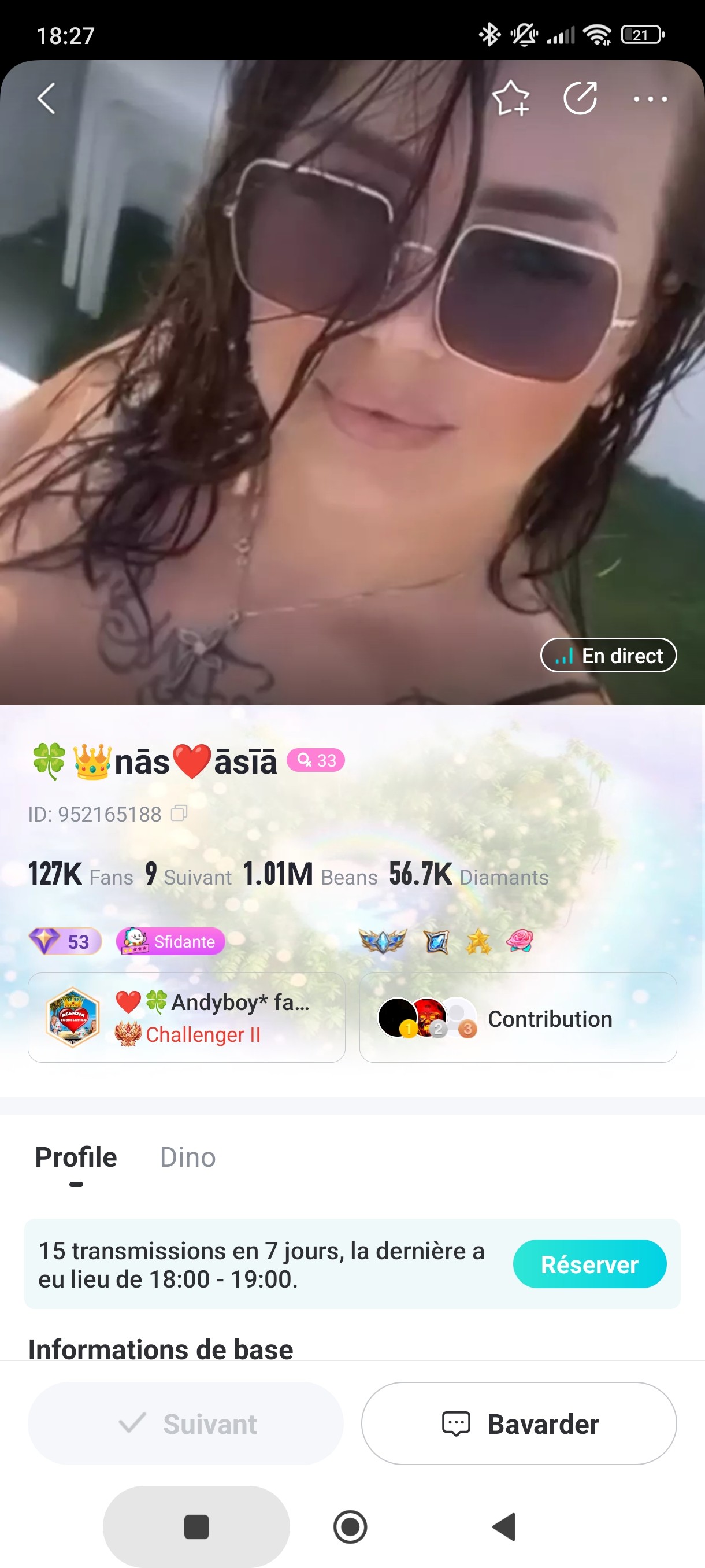This screenshot has height=1568, width=705.
Task: Share this profile
Action: (580, 99)
